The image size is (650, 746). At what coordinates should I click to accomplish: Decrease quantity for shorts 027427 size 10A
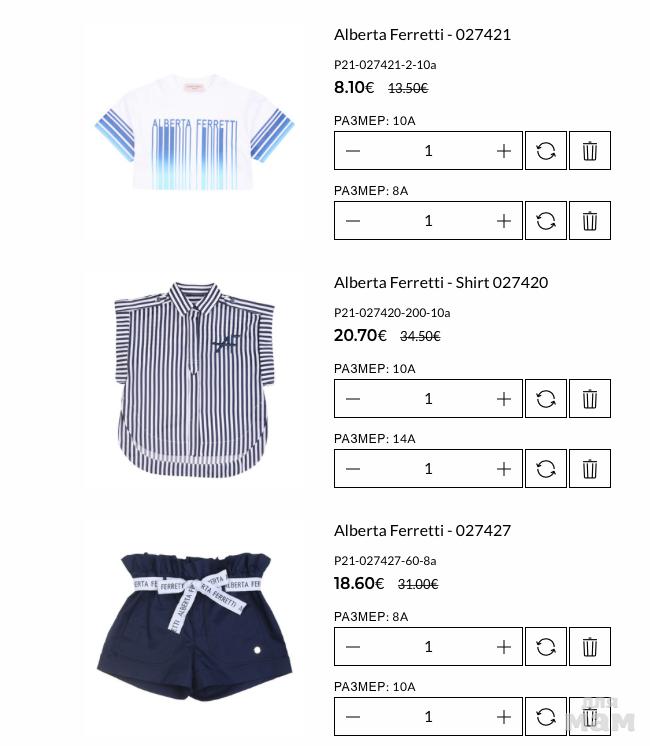pyautogui.click(x=353, y=717)
